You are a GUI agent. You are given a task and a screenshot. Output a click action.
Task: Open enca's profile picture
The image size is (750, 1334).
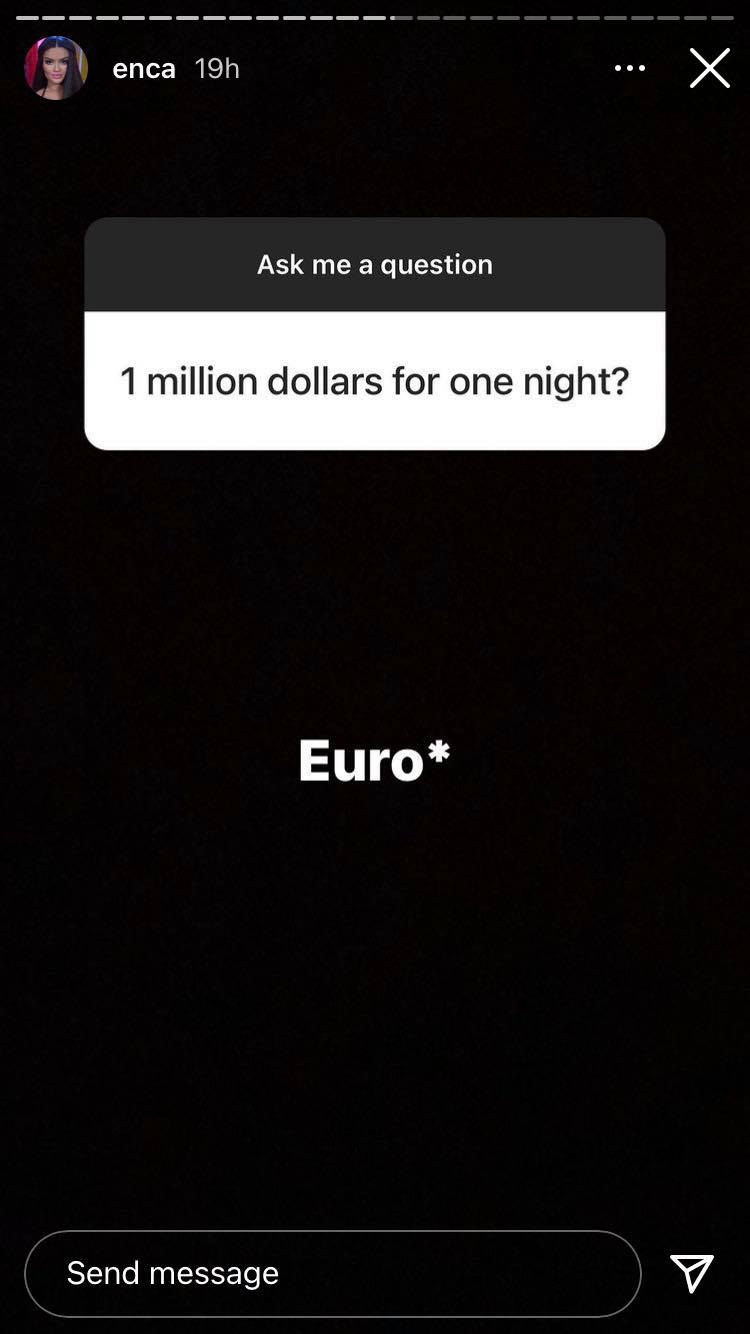56,68
